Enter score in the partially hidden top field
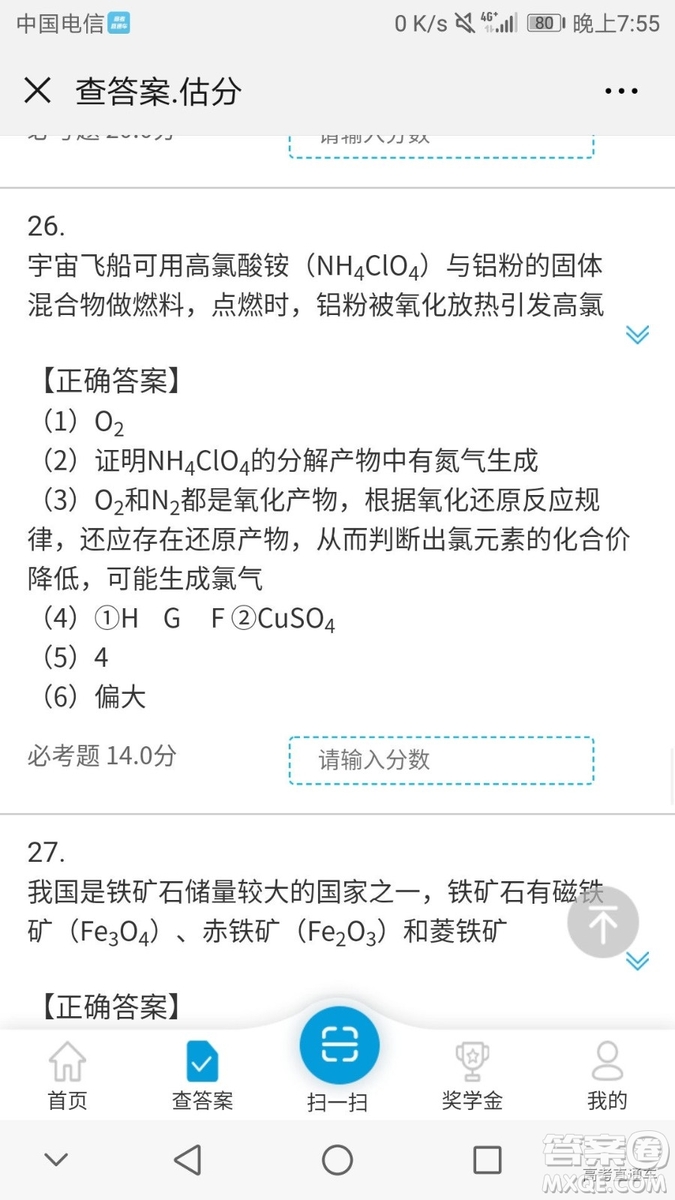Image resolution: width=675 pixels, height=1200 pixels. [441, 144]
